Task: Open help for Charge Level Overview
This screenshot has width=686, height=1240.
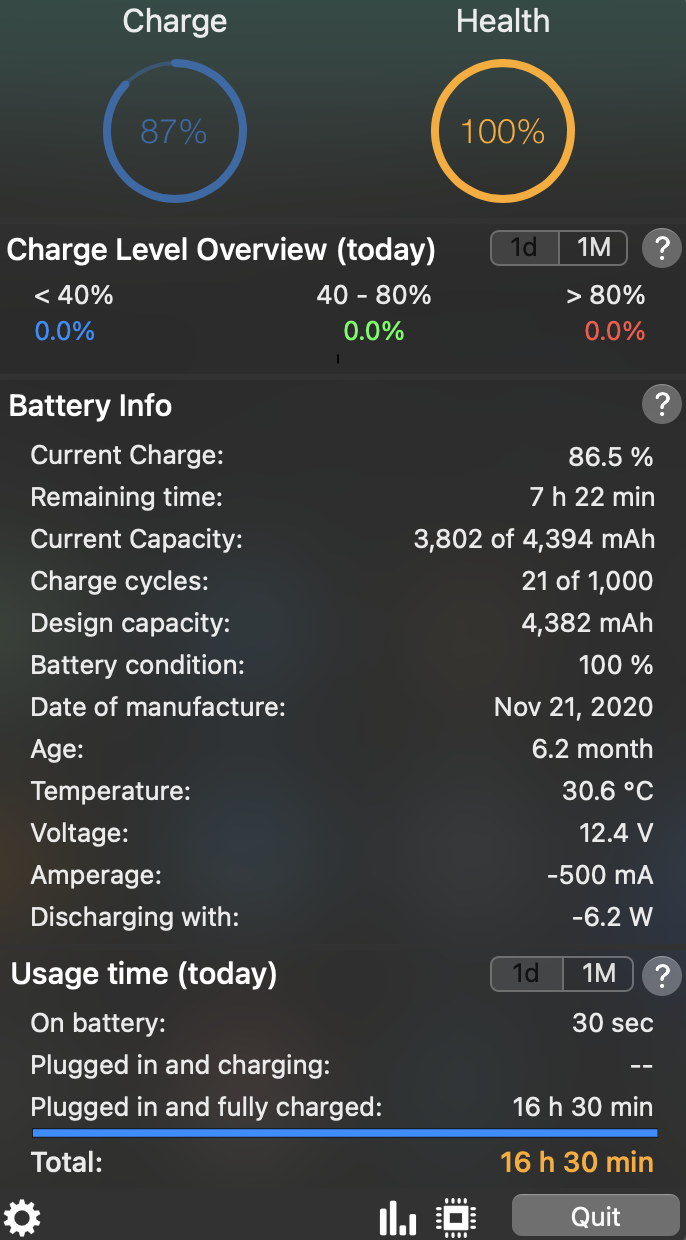Action: pyautogui.click(x=661, y=248)
